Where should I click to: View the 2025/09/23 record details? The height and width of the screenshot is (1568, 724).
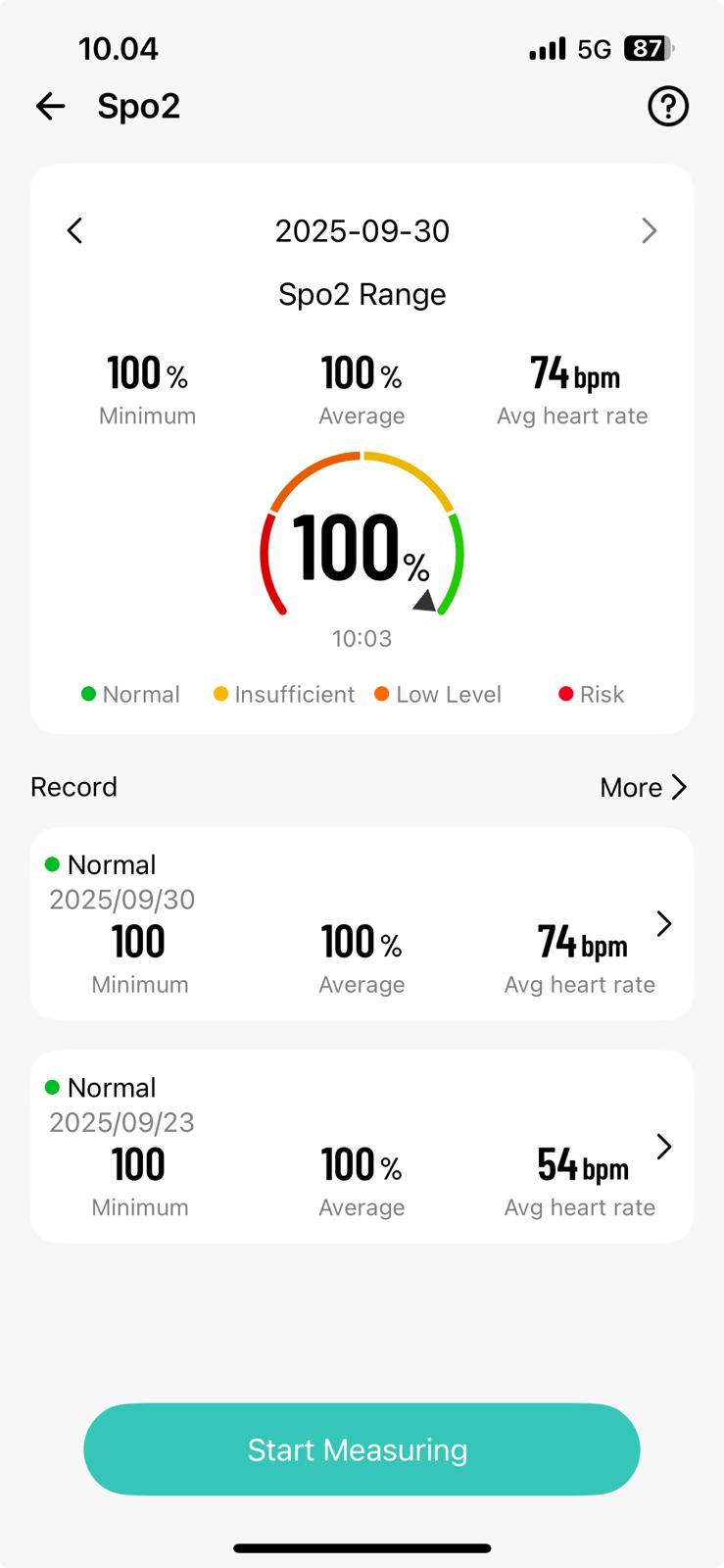coord(362,1147)
